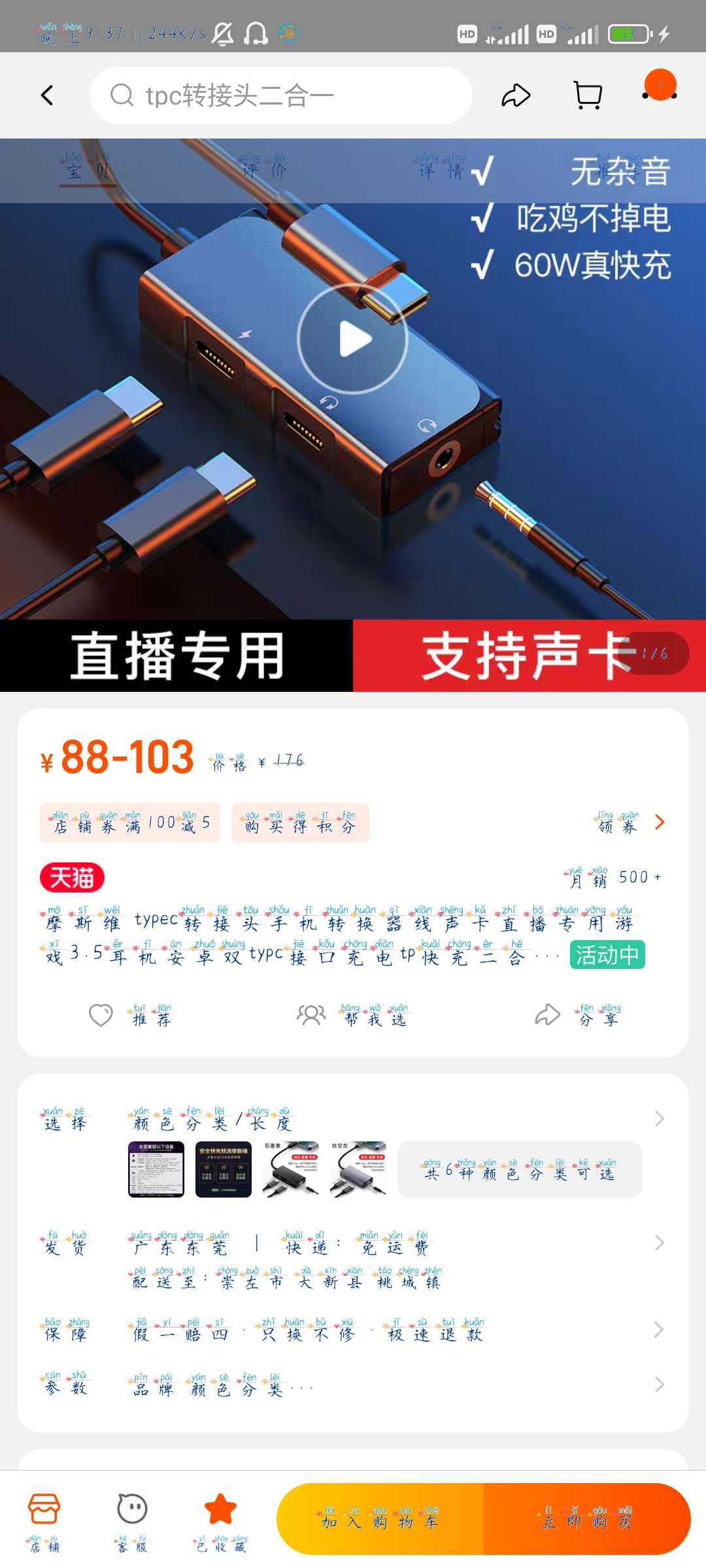Tap 加入购物车 button
The image size is (706, 1568).
pos(380,1518)
